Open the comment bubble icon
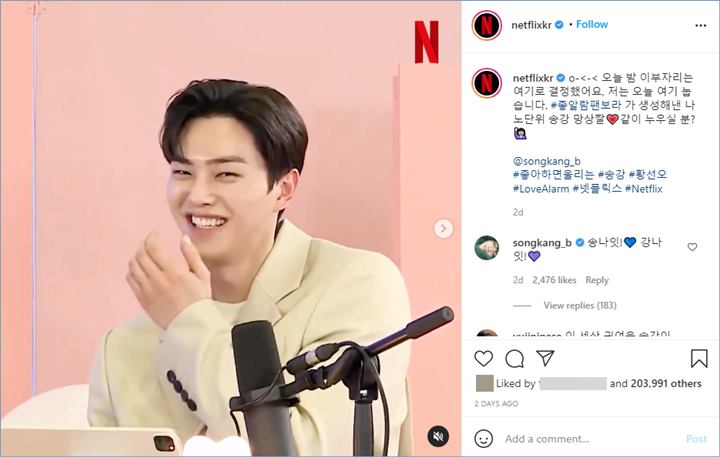 pos(515,358)
